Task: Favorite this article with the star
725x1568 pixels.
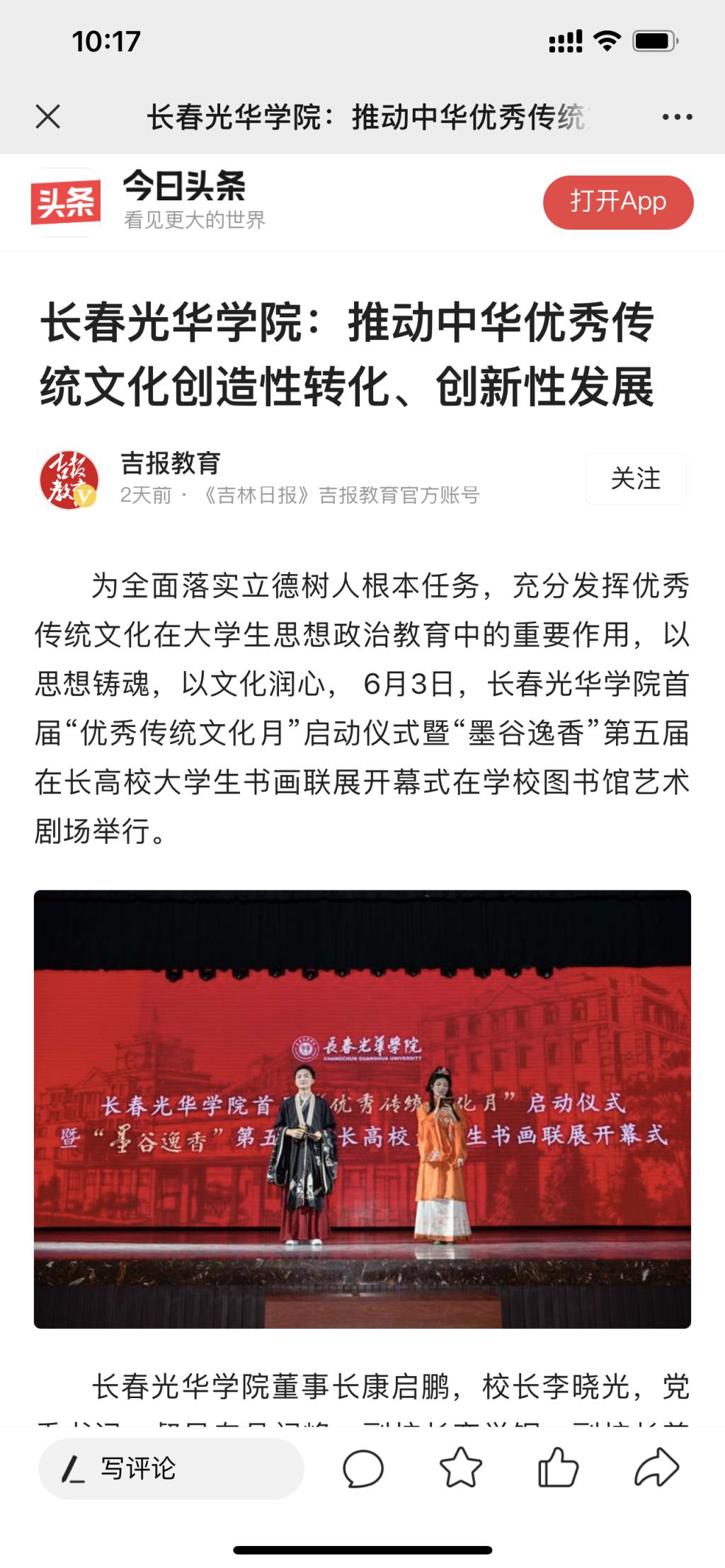Action: pos(460,1468)
